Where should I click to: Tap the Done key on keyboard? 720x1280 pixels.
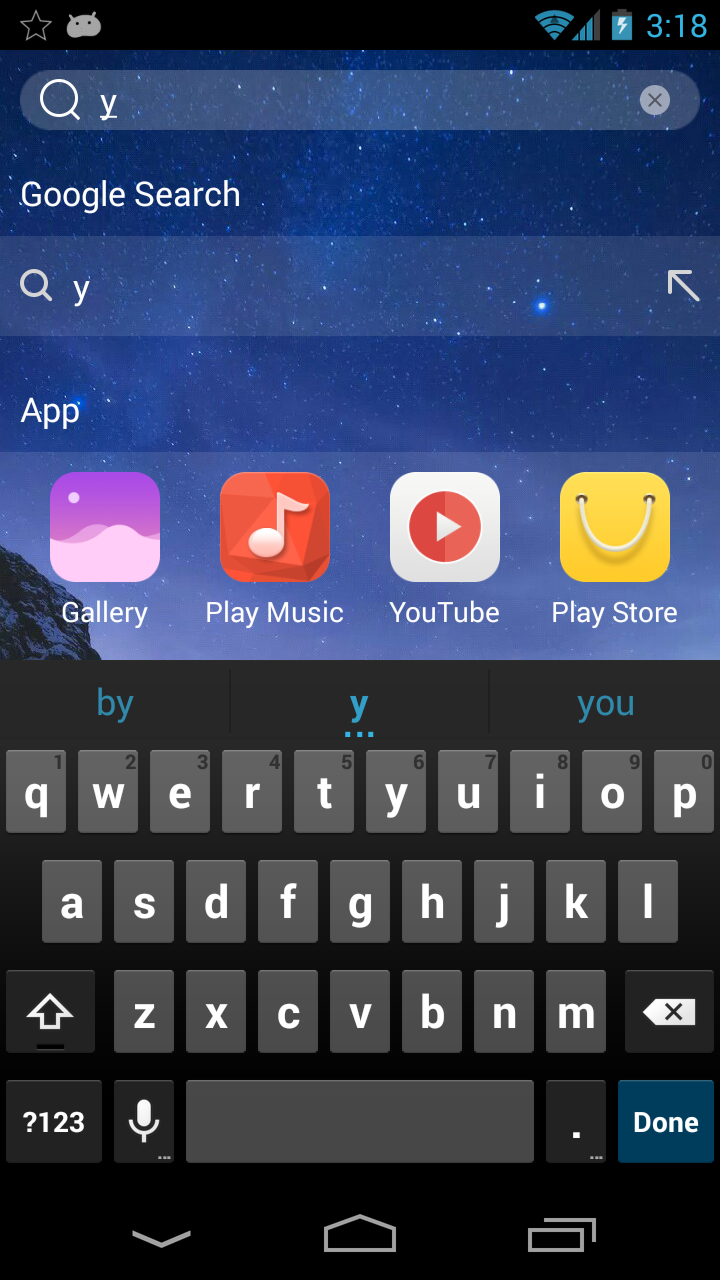pos(666,1122)
